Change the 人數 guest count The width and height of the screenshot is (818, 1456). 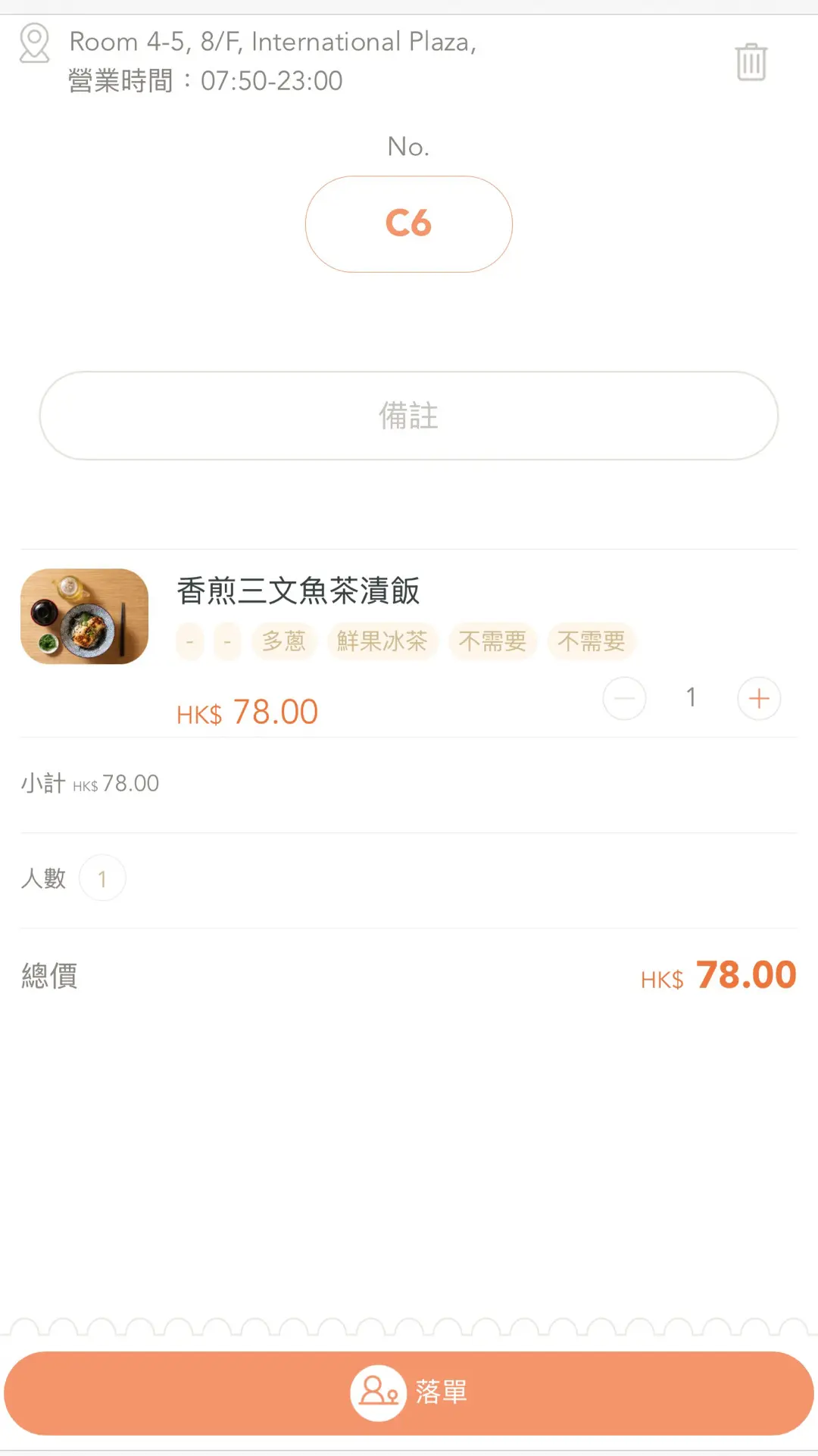102,878
